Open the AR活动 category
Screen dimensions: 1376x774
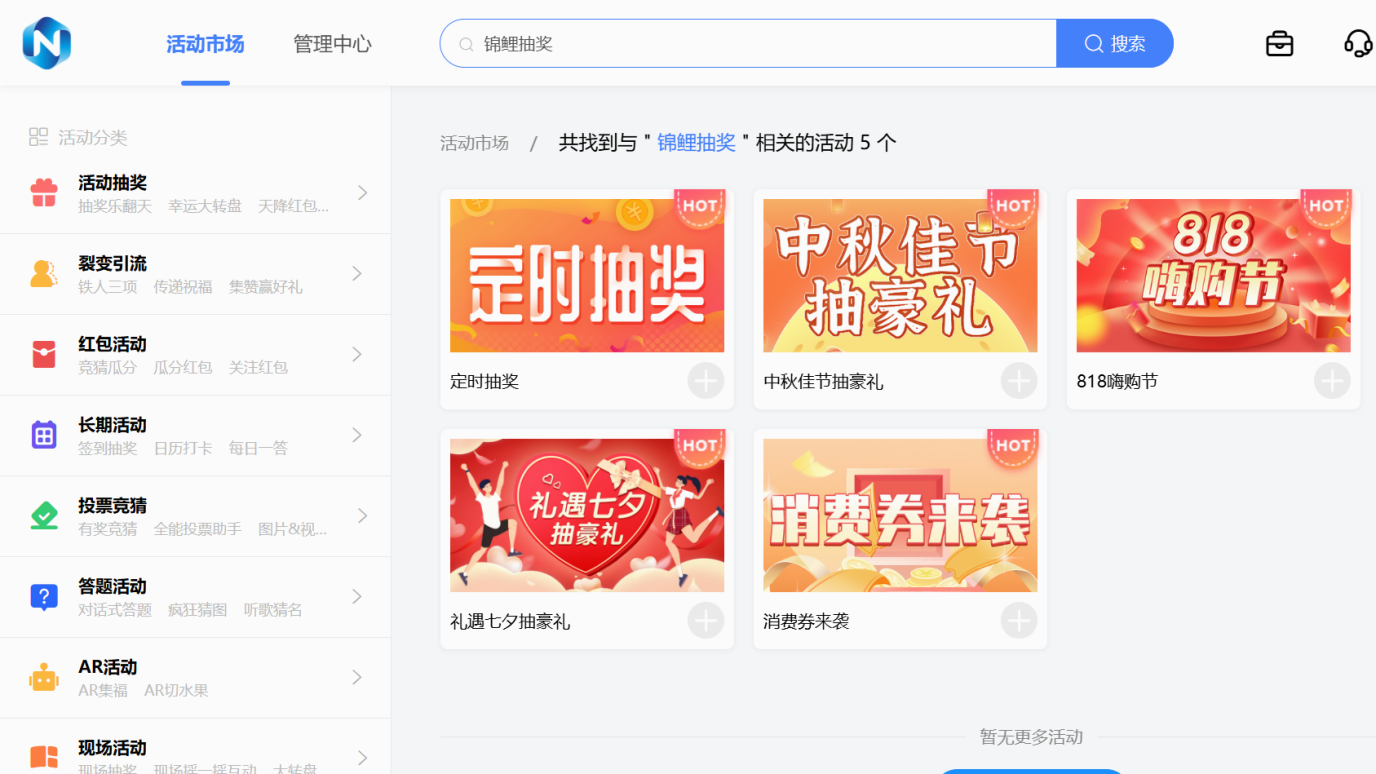195,678
